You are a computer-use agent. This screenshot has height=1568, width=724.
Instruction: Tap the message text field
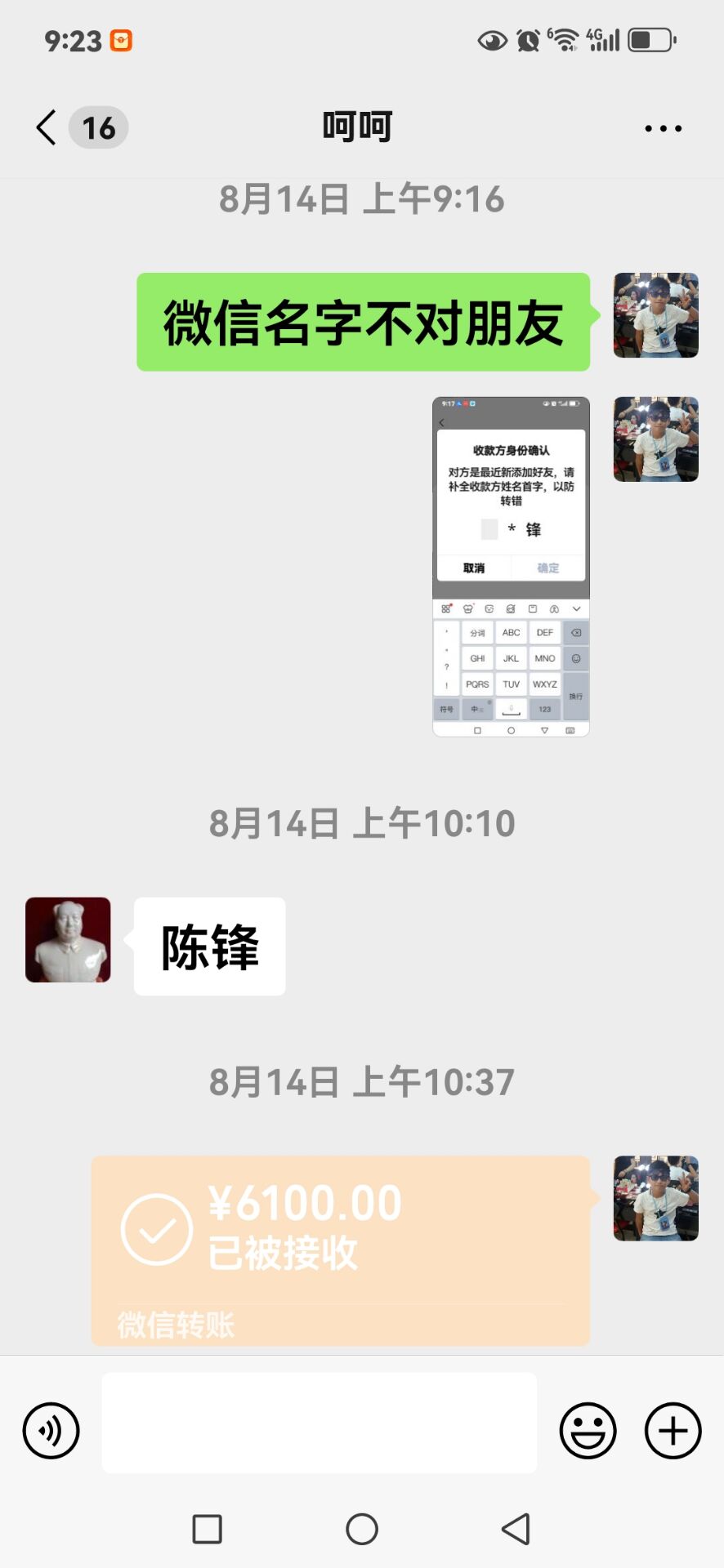(x=320, y=1423)
